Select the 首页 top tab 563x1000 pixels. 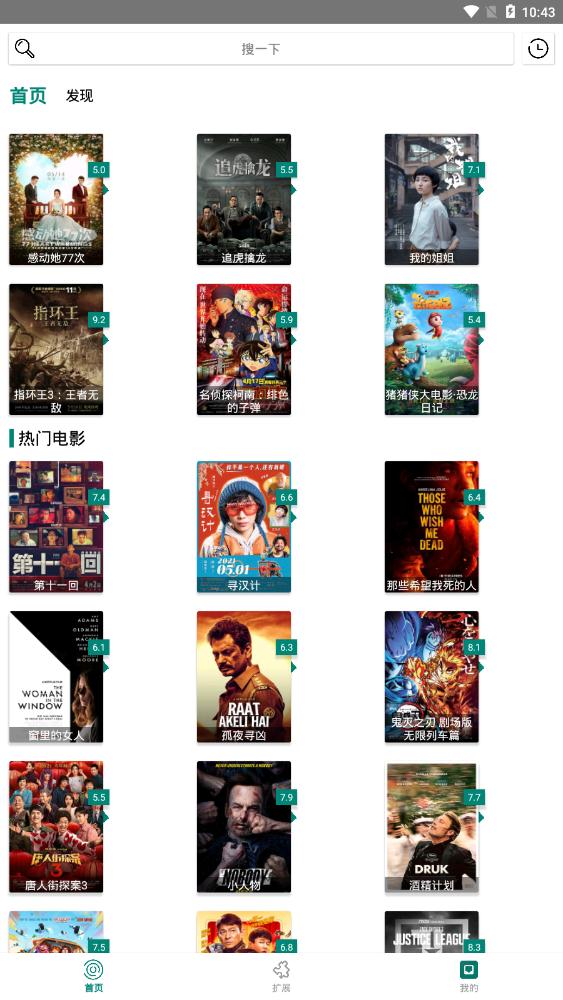point(28,96)
